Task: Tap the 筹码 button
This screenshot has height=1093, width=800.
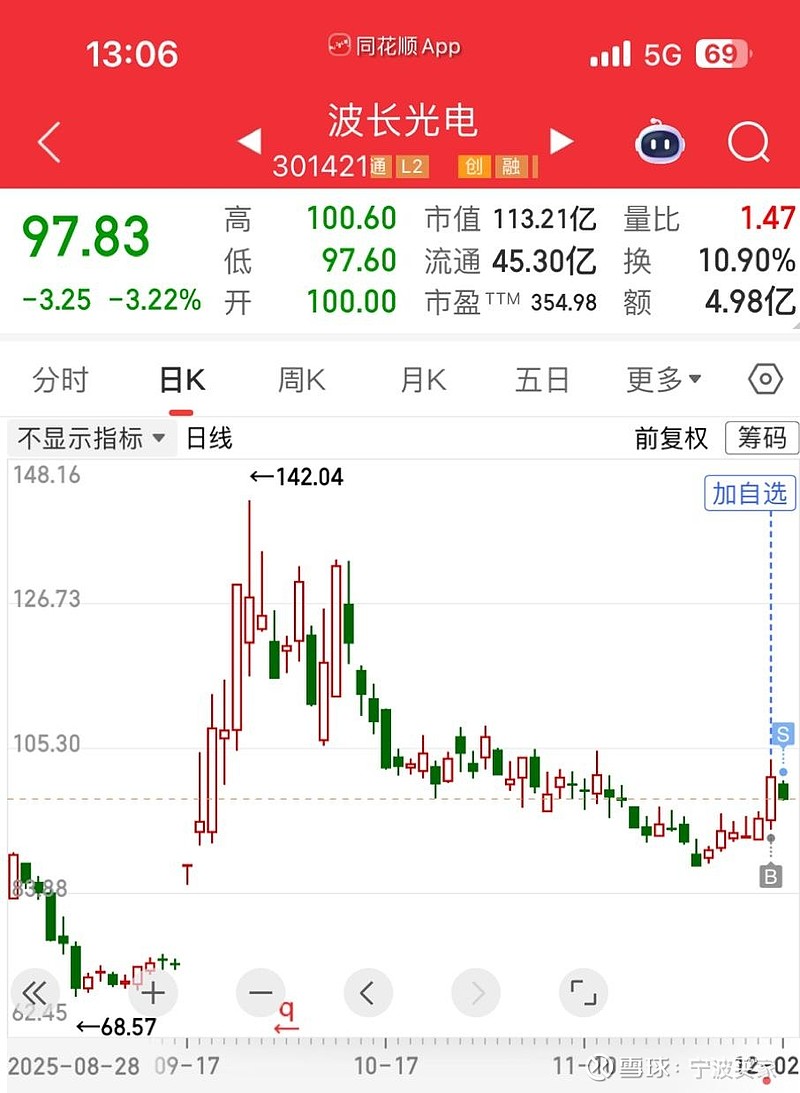Action: coord(762,438)
